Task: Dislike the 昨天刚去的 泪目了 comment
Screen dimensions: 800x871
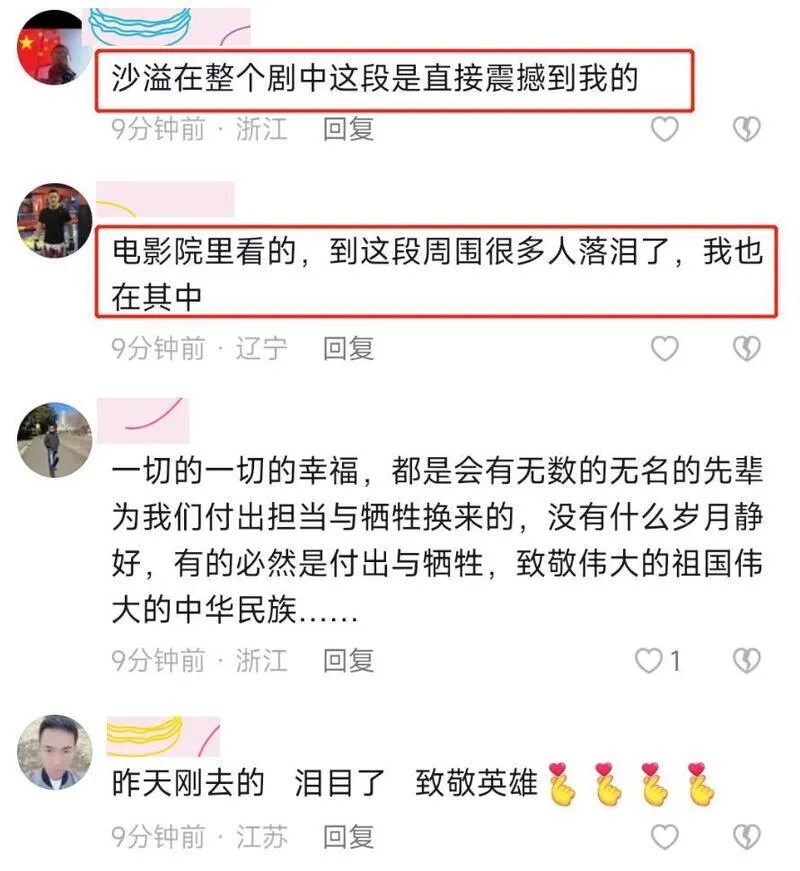Action: 746,836
